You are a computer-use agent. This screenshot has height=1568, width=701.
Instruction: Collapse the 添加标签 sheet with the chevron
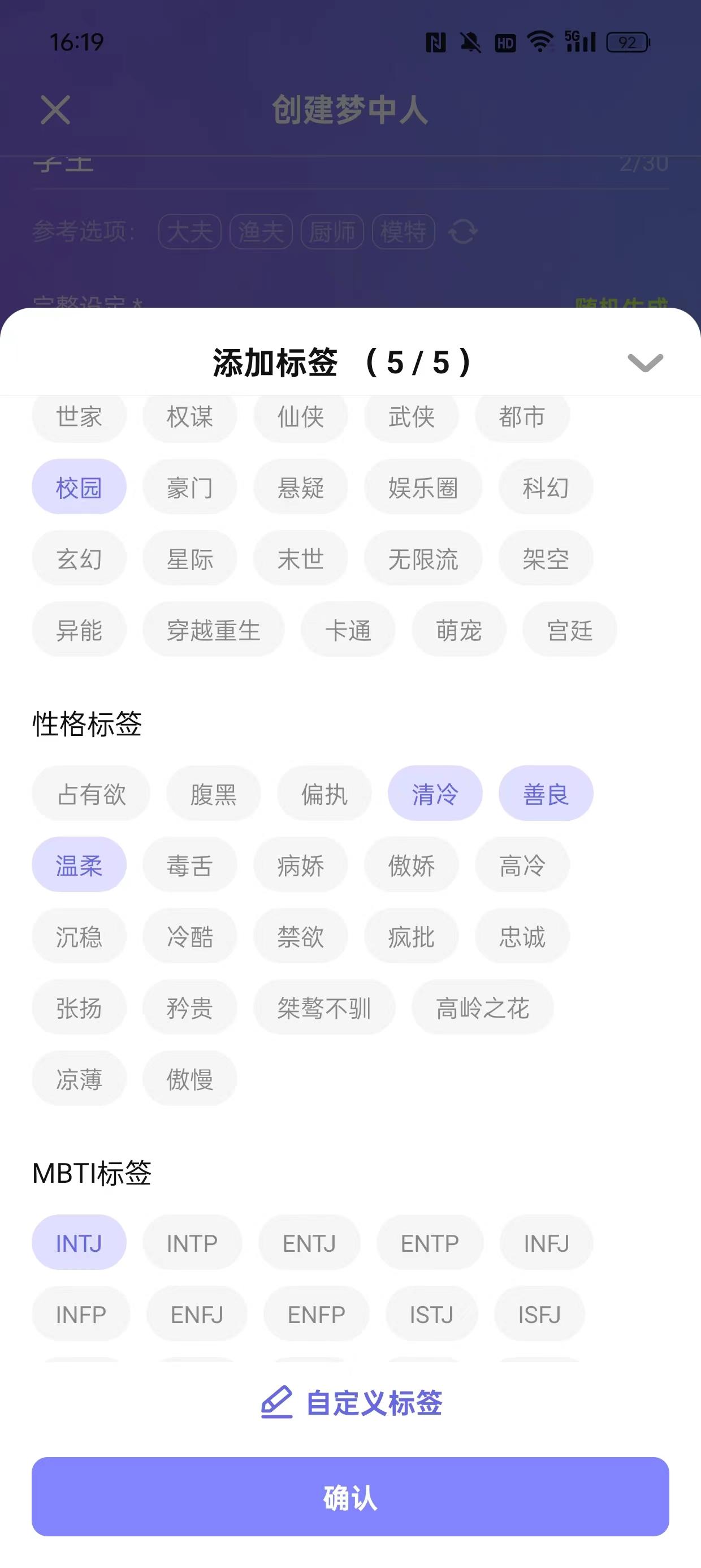click(645, 363)
